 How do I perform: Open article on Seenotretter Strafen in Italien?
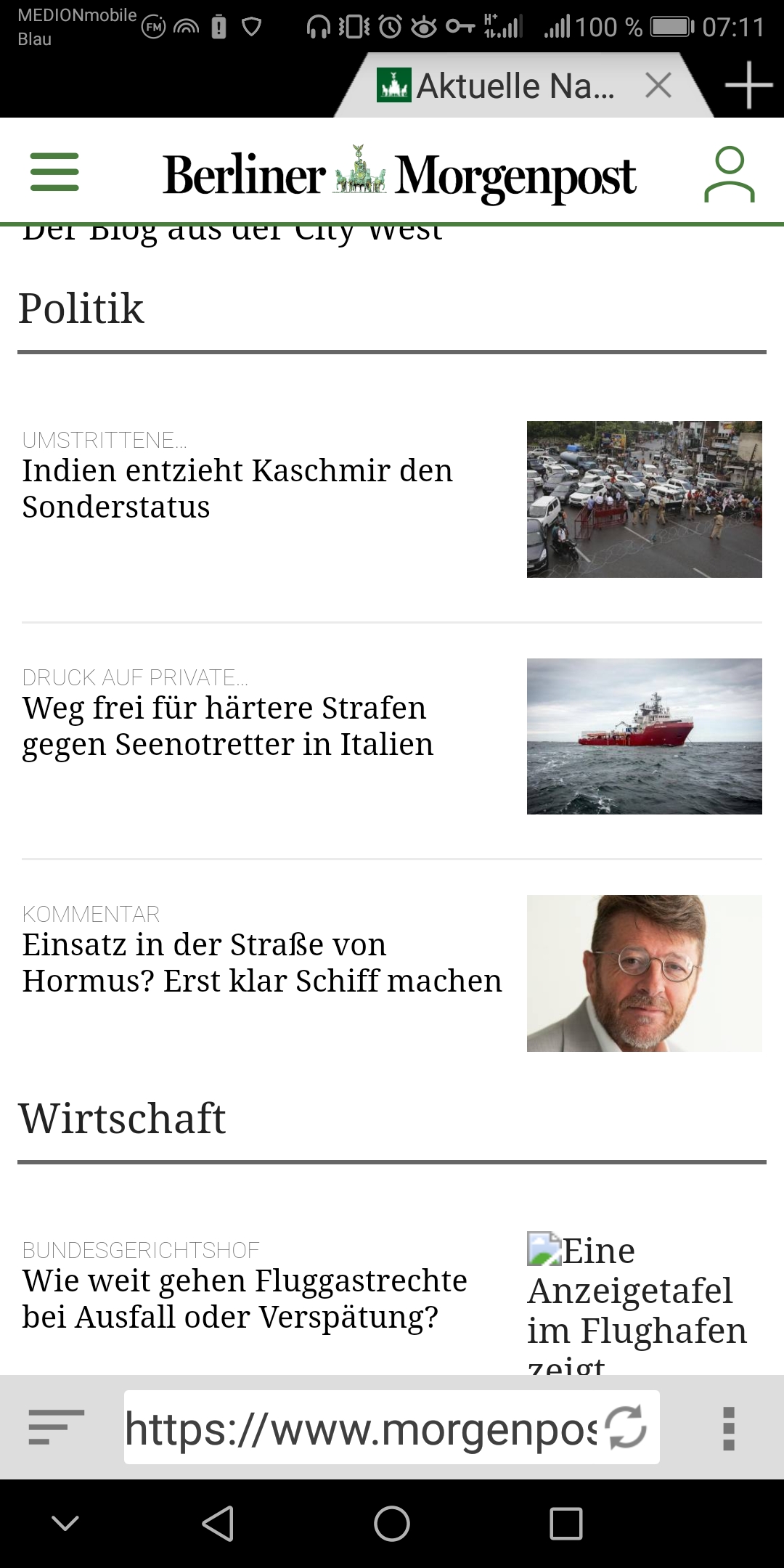tap(227, 725)
